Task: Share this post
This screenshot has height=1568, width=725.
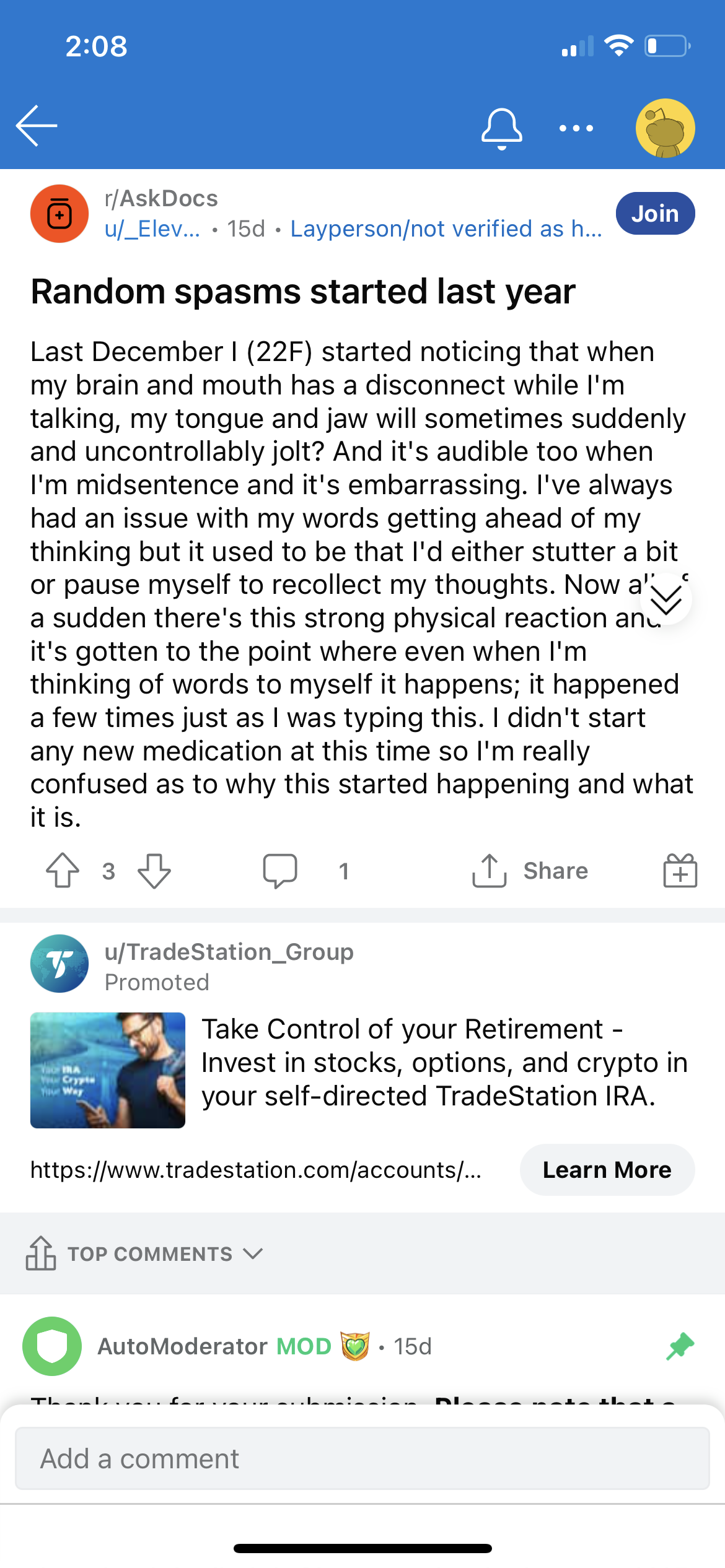Action: click(530, 871)
